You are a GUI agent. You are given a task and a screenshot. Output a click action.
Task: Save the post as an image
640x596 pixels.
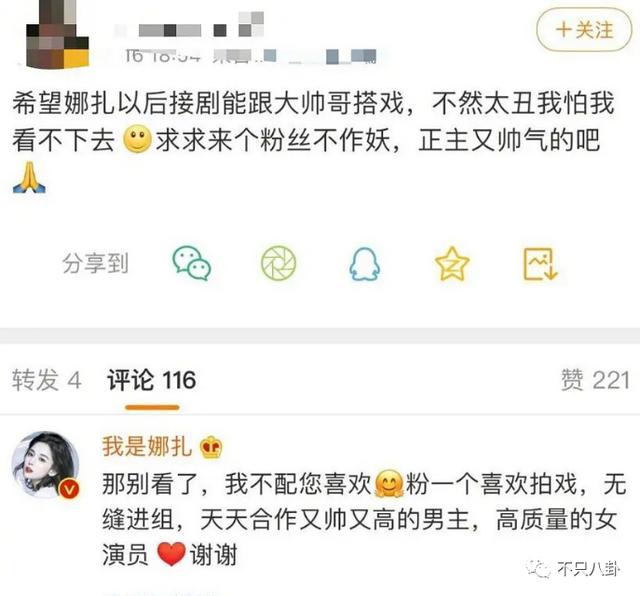click(x=540, y=263)
